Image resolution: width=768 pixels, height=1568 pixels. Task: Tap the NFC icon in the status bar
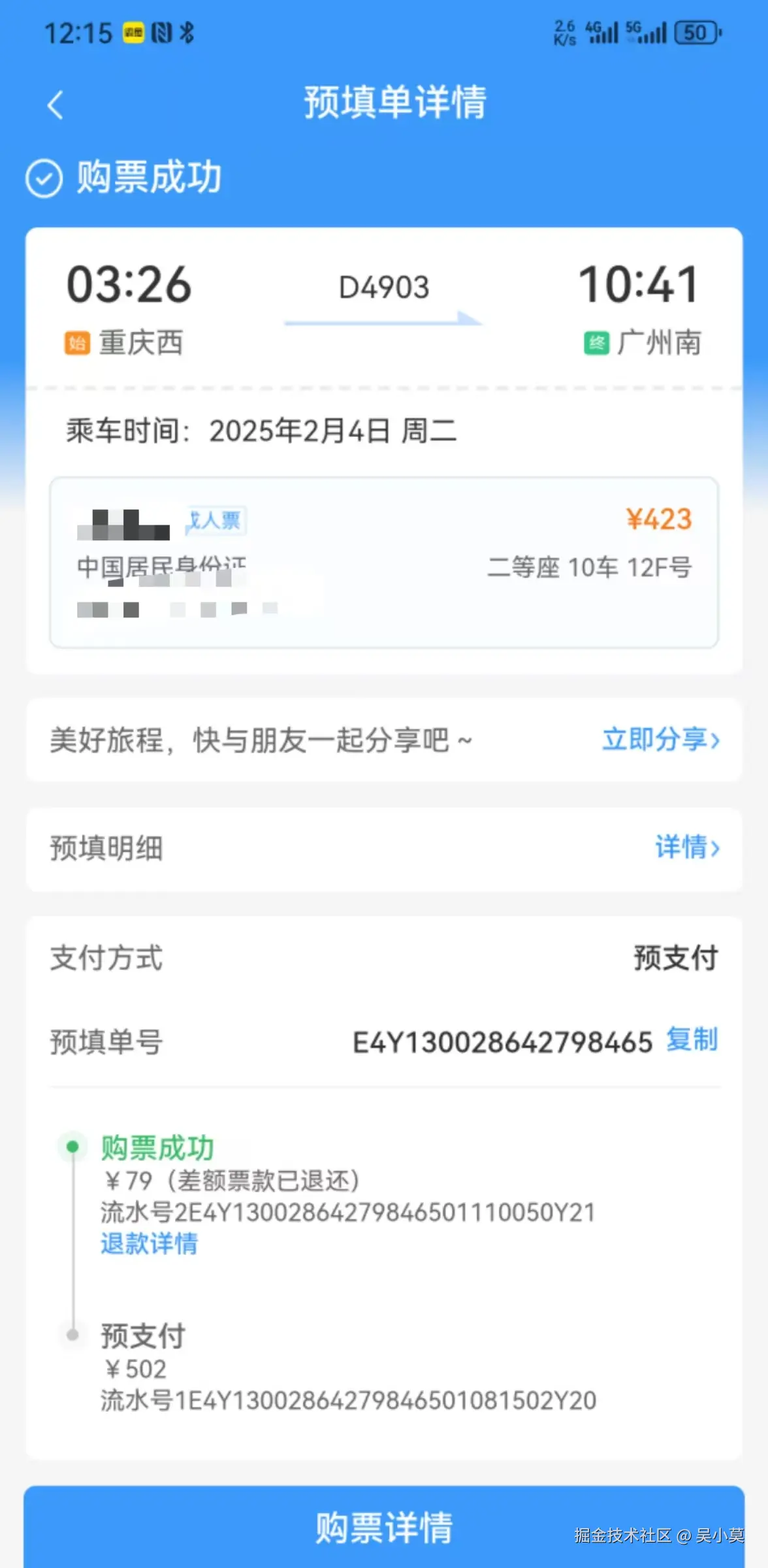coord(160,33)
